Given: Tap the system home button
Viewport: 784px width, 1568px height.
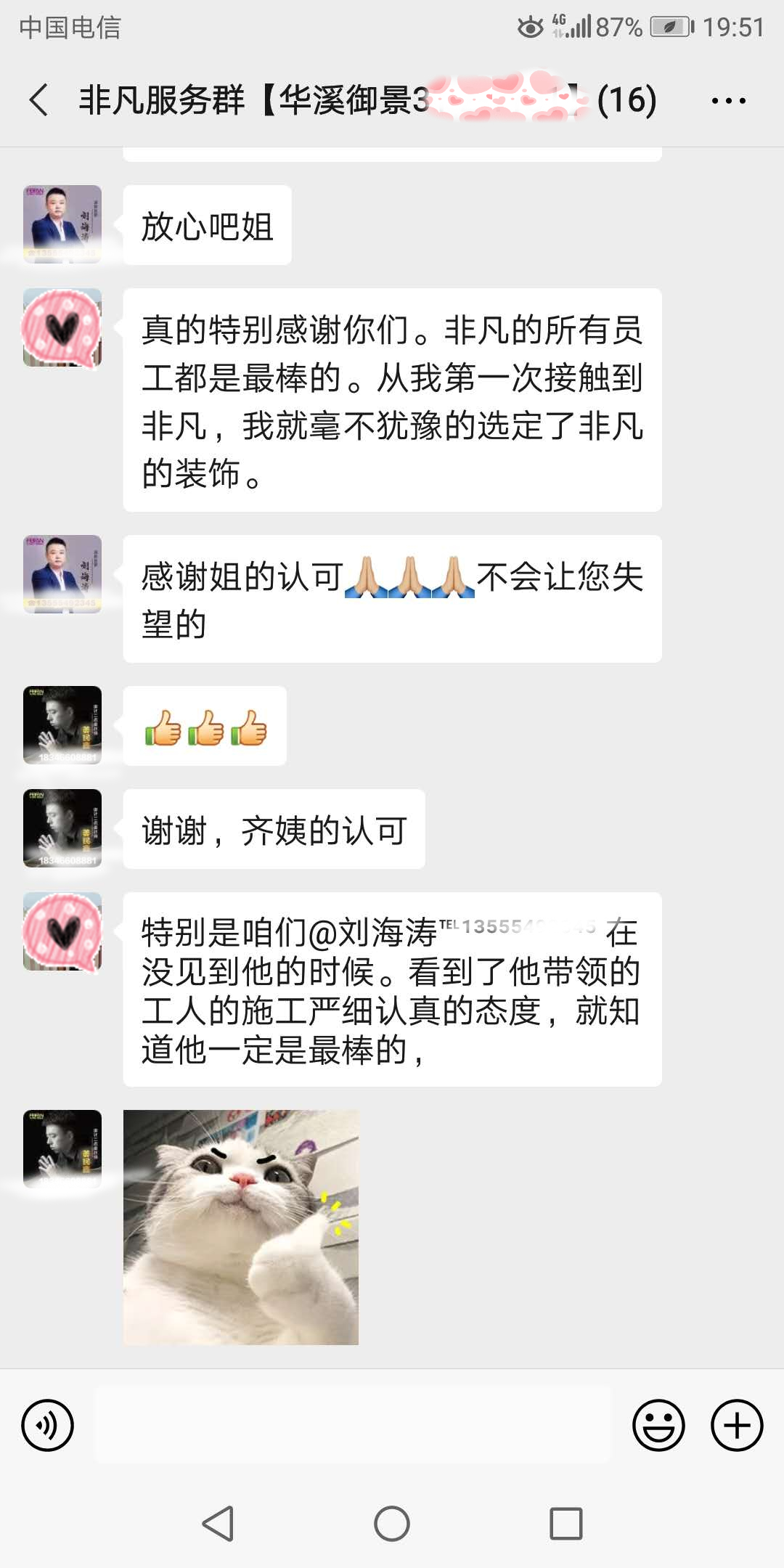Looking at the screenshot, I should [392, 1523].
